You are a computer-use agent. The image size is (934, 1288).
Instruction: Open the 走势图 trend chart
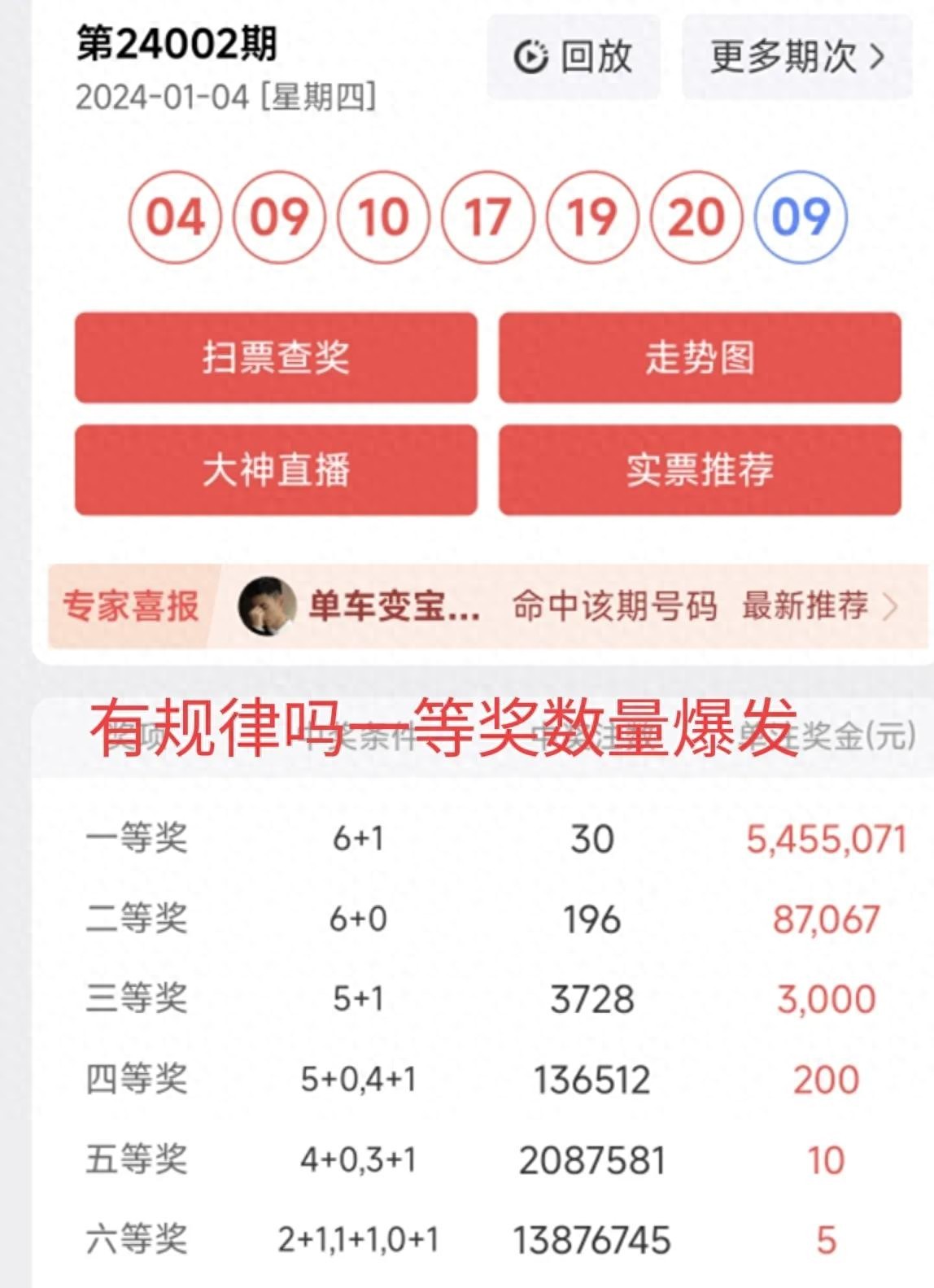(700, 357)
